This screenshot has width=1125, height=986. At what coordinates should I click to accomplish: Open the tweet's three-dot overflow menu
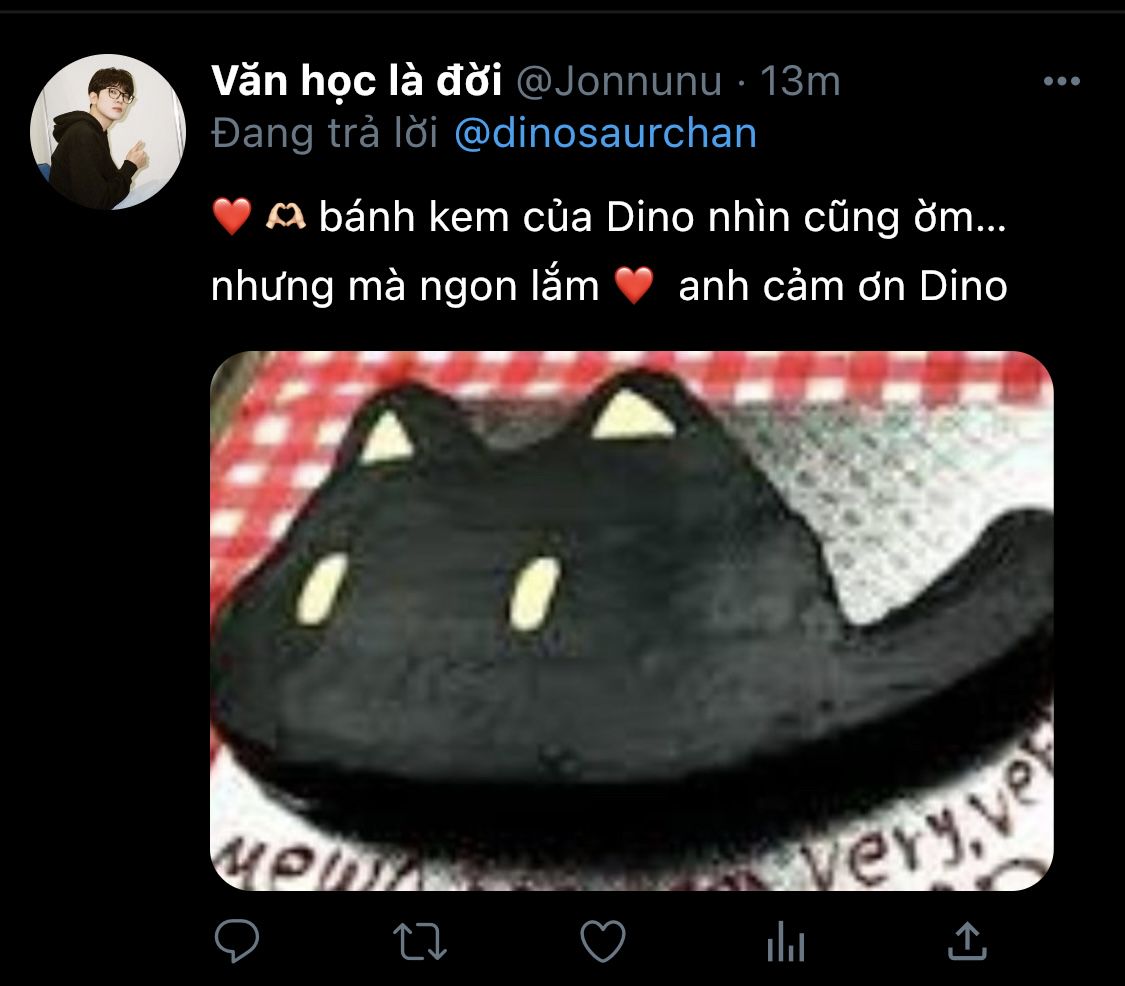(1061, 82)
